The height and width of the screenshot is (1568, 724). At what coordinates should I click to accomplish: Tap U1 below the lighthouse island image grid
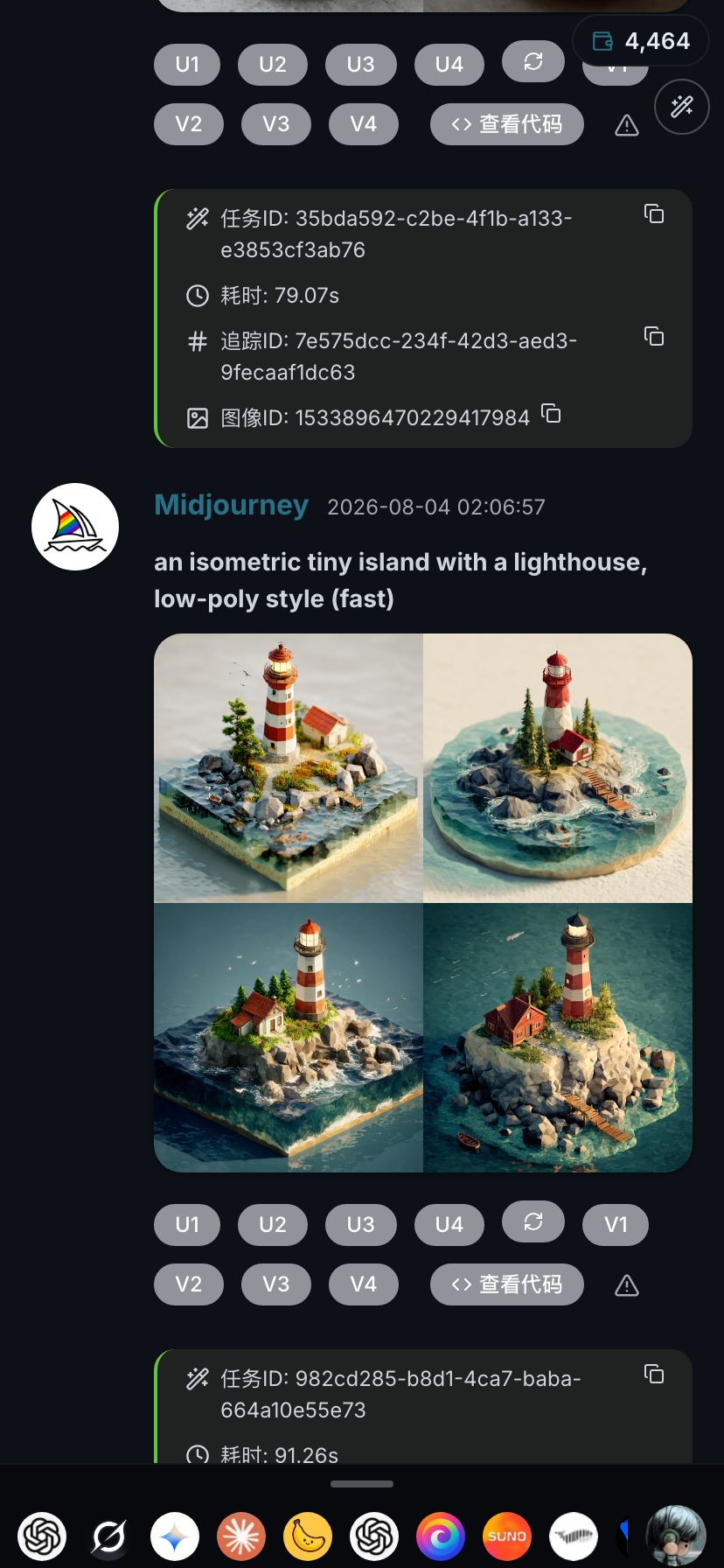[x=187, y=1224]
